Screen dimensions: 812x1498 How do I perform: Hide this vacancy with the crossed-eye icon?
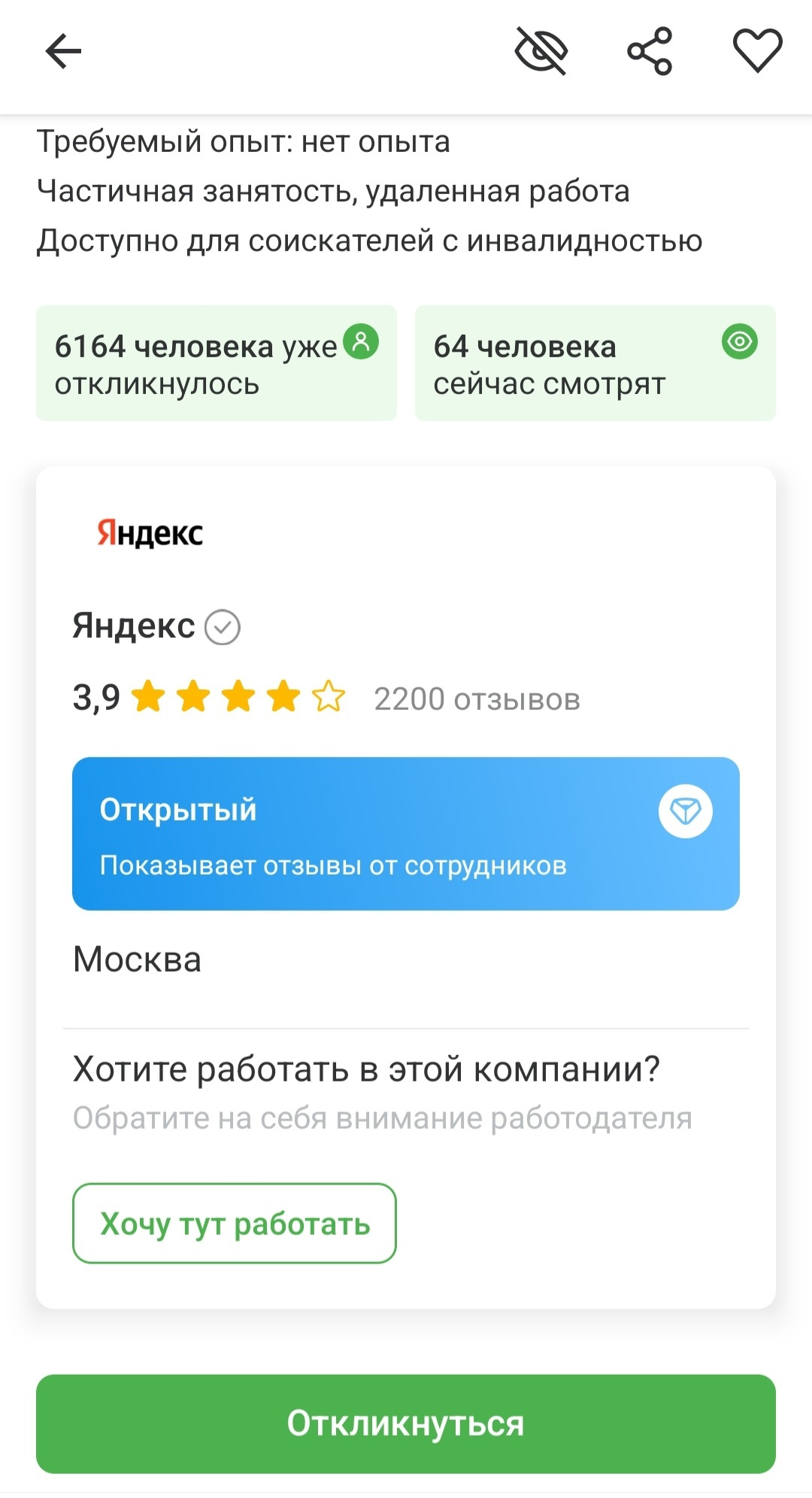(x=541, y=51)
